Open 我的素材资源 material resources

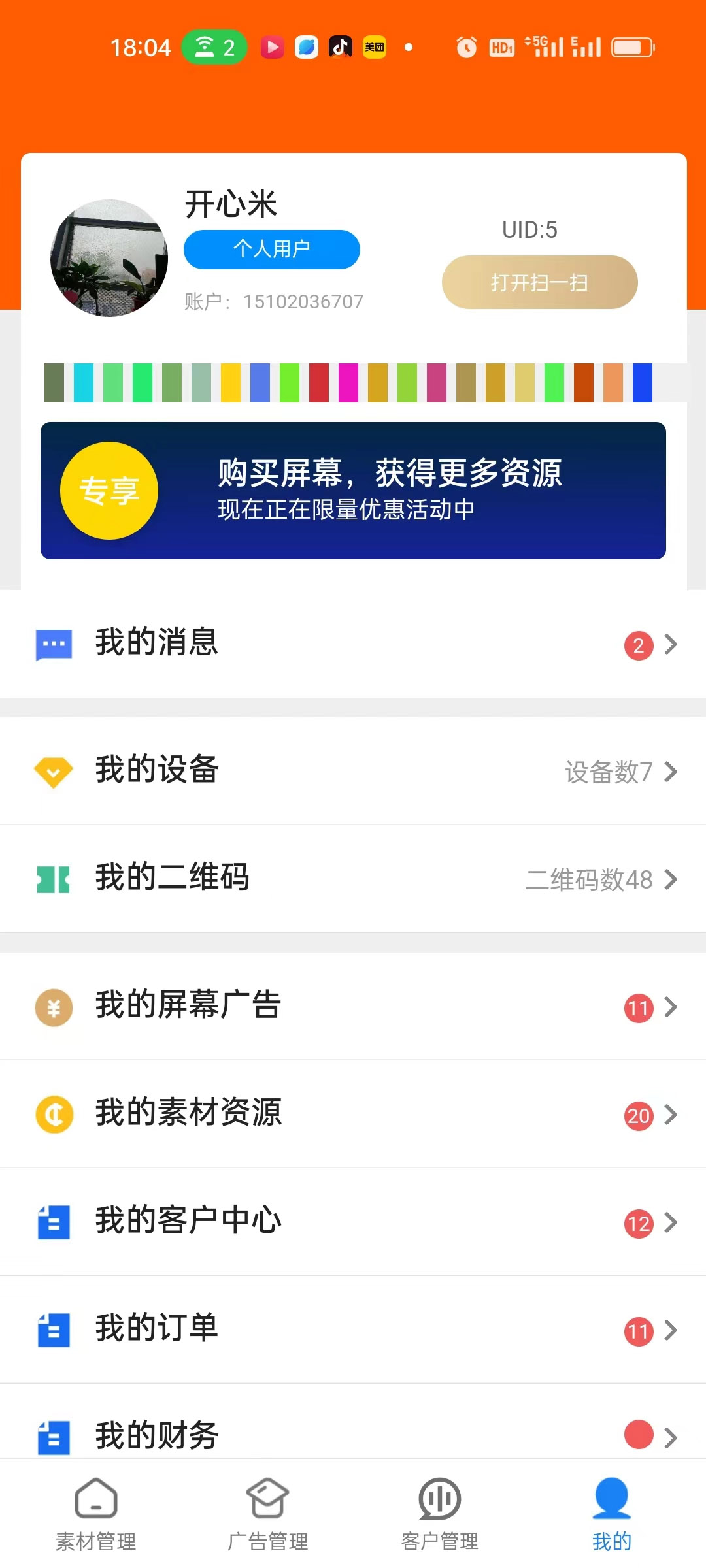tap(353, 1114)
